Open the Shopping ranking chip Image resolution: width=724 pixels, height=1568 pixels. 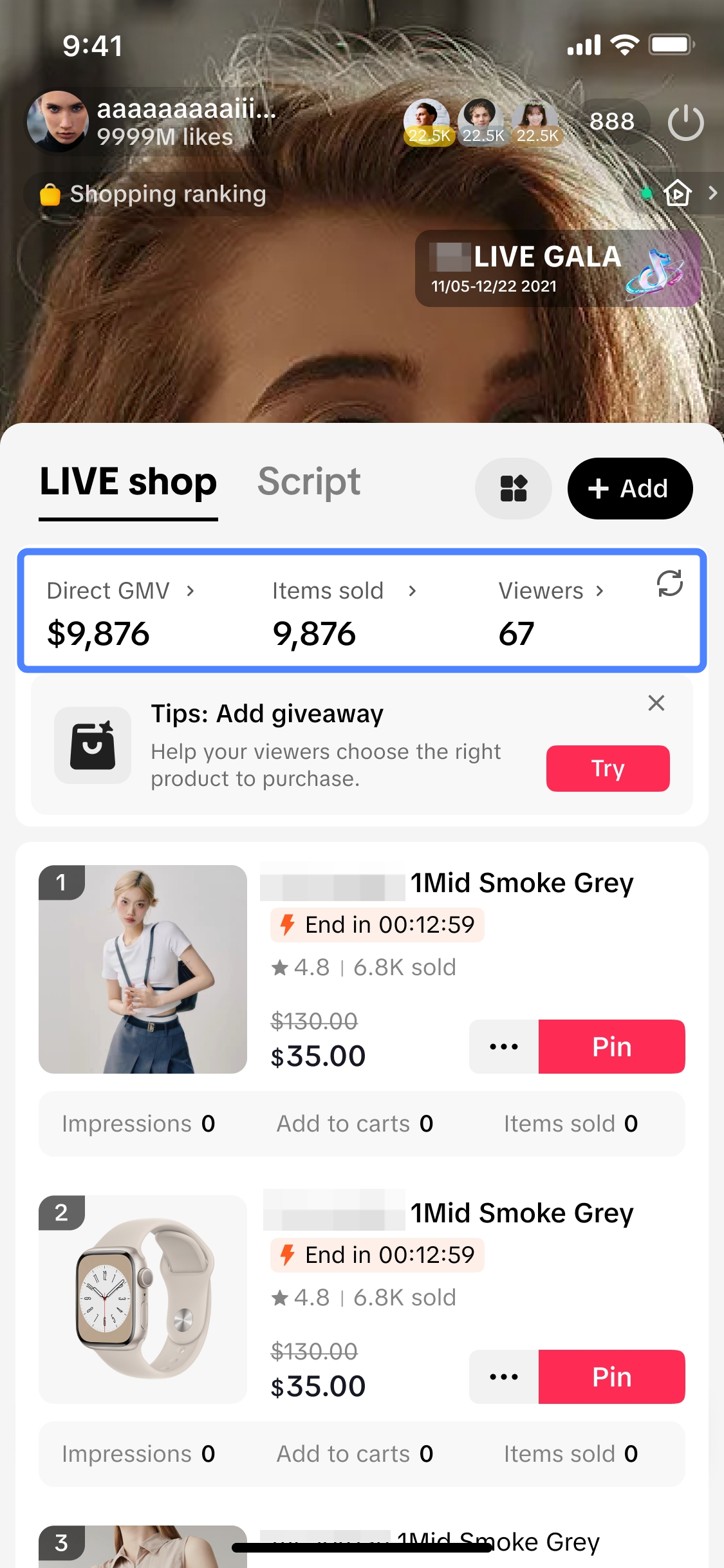click(x=153, y=194)
